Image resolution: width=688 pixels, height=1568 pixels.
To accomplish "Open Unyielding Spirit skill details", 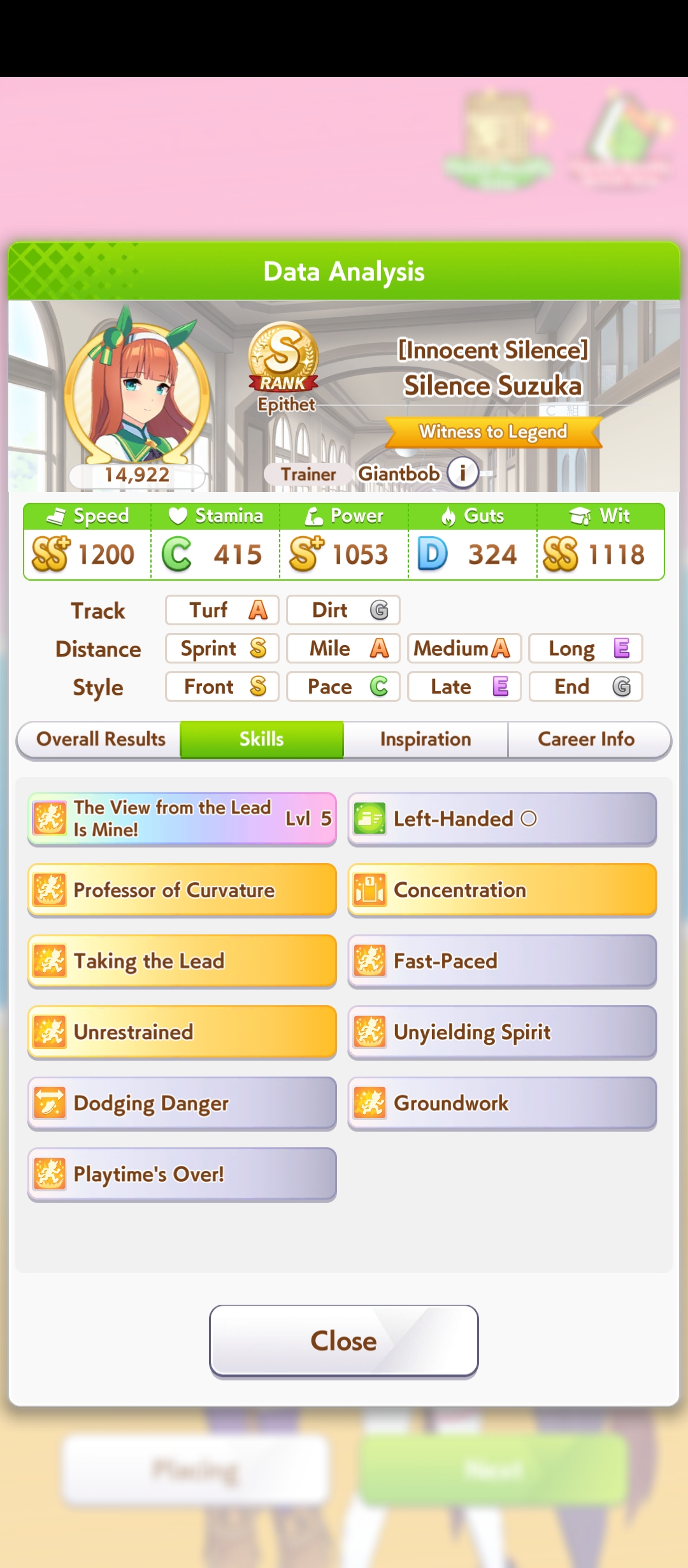I will pyautogui.click(x=502, y=1033).
